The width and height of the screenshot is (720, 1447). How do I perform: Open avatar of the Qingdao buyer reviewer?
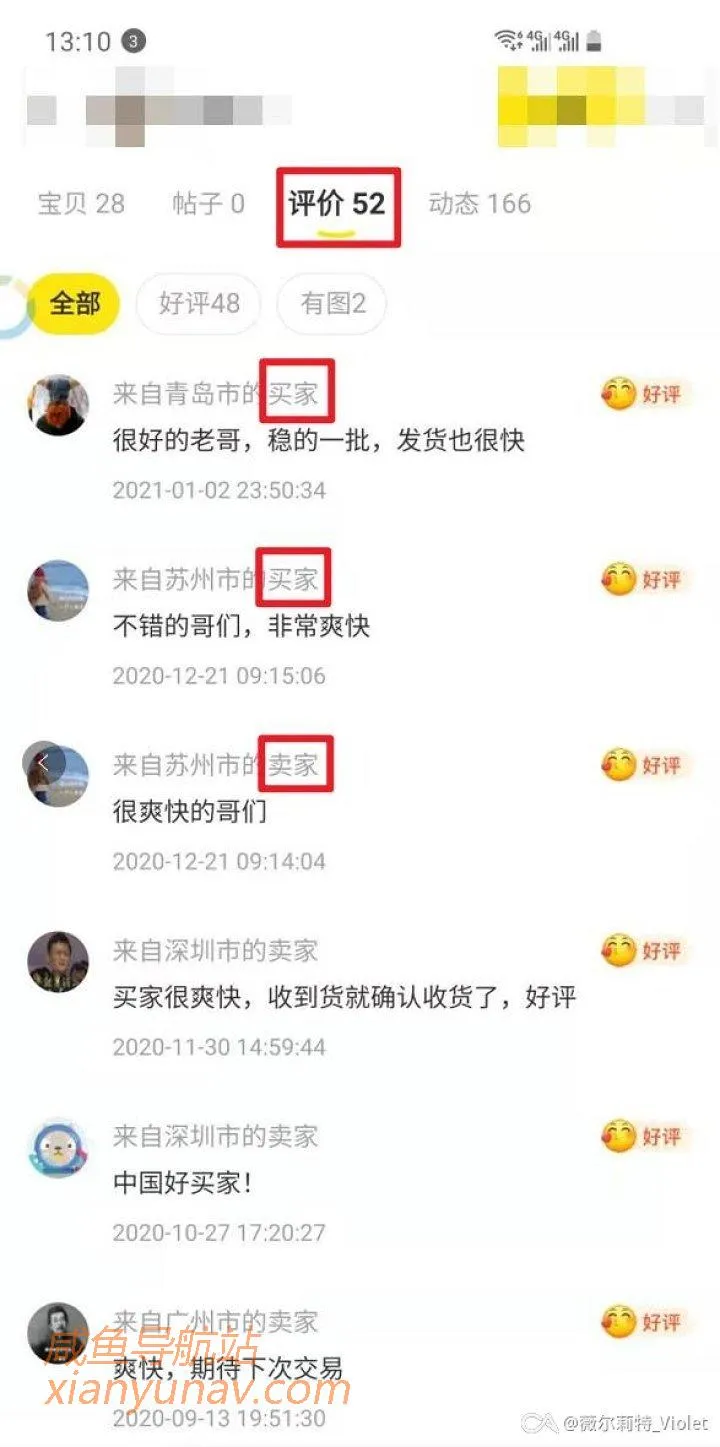tap(58, 405)
